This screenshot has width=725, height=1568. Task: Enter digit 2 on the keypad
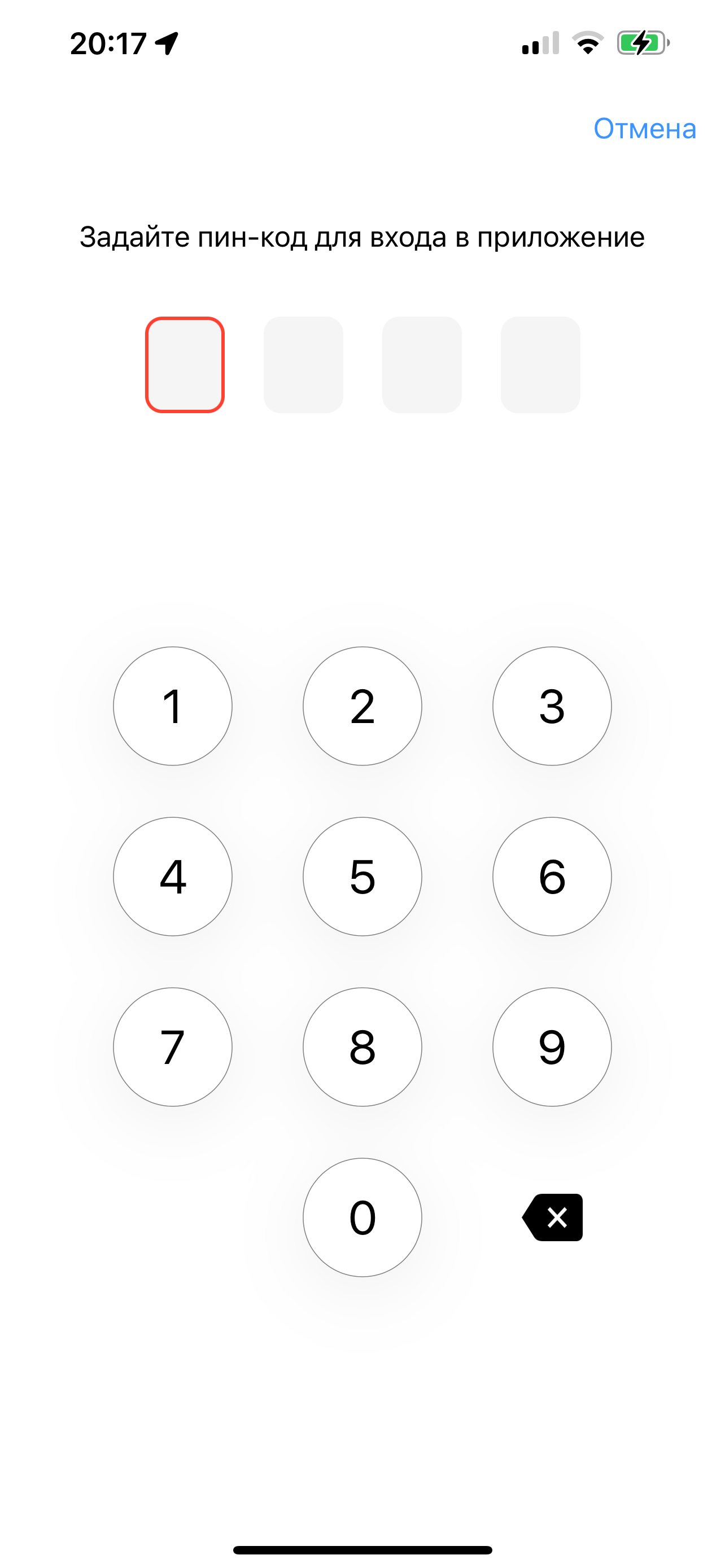(362, 706)
